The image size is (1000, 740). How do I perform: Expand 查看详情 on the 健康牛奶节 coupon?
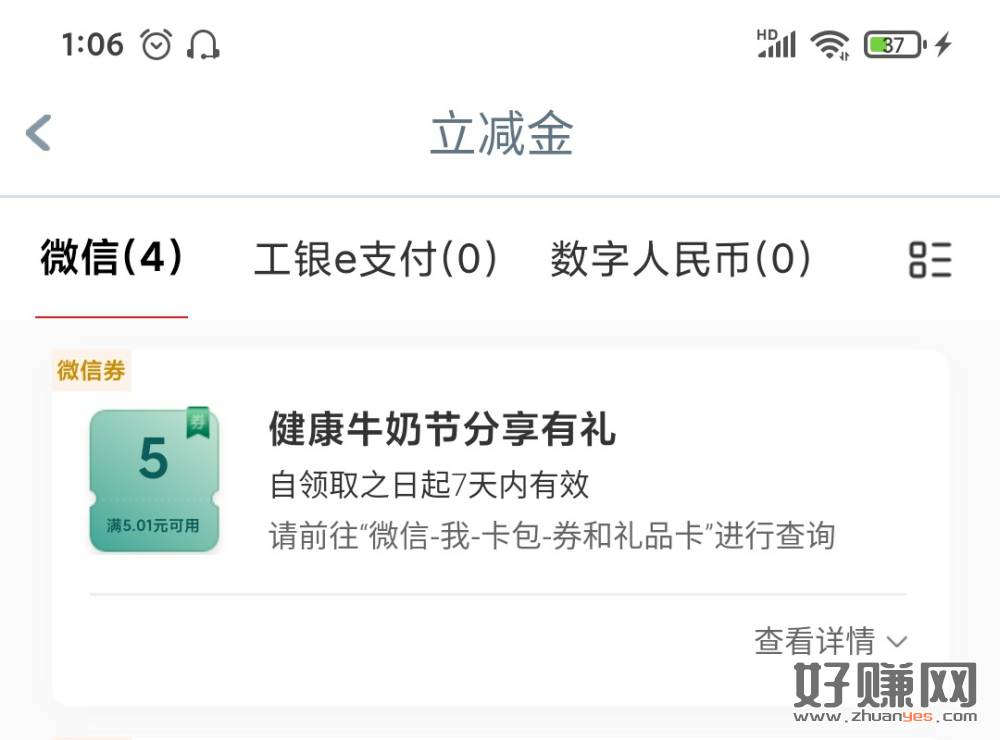point(830,641)
